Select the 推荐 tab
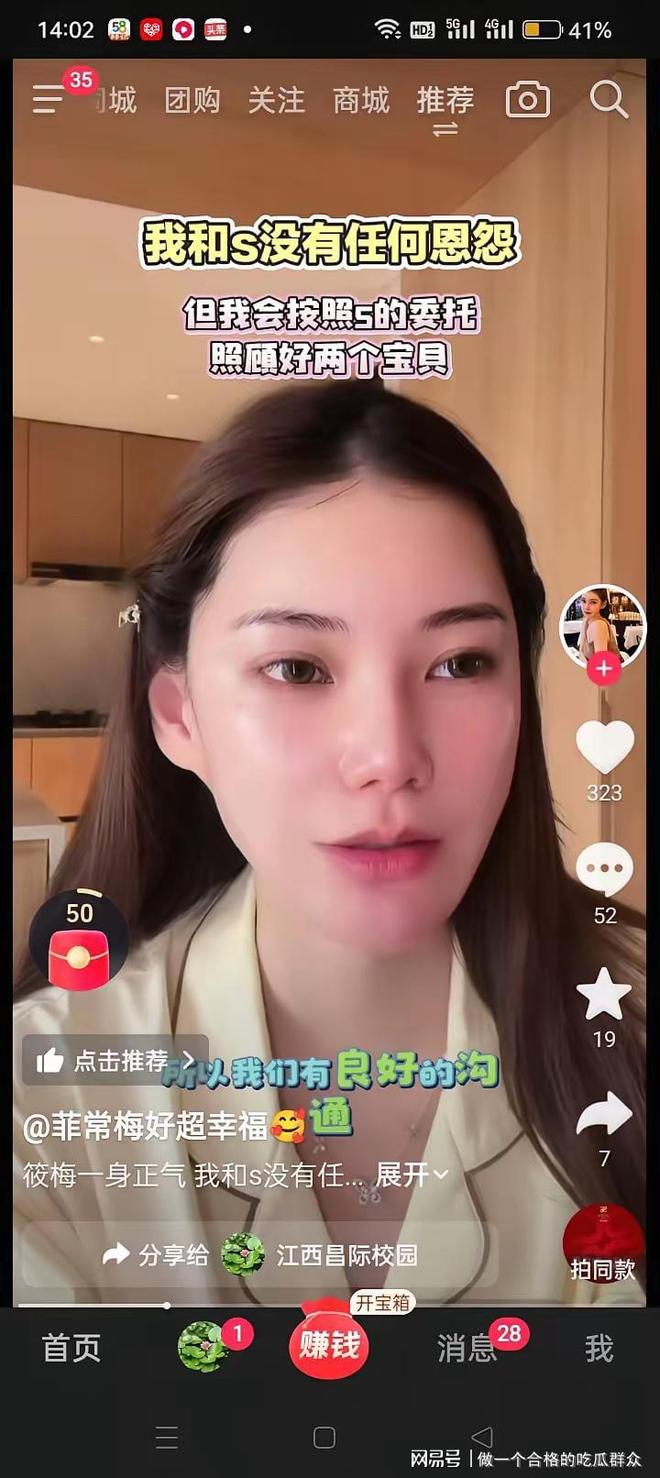 tap(445, 100)
